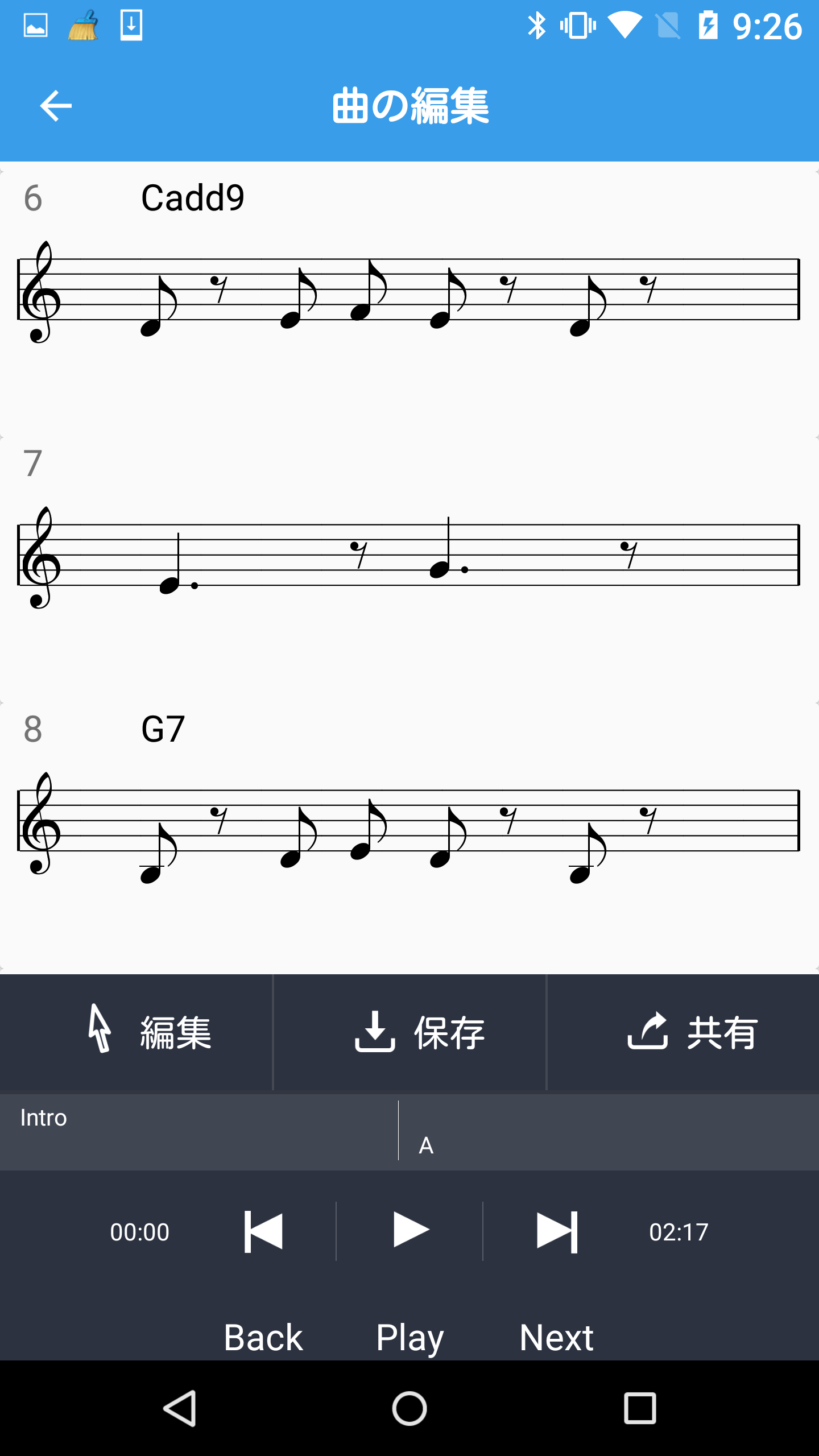Tap the system home button
Viewport: 819px width, 1456px height.
pos(409,1408)
